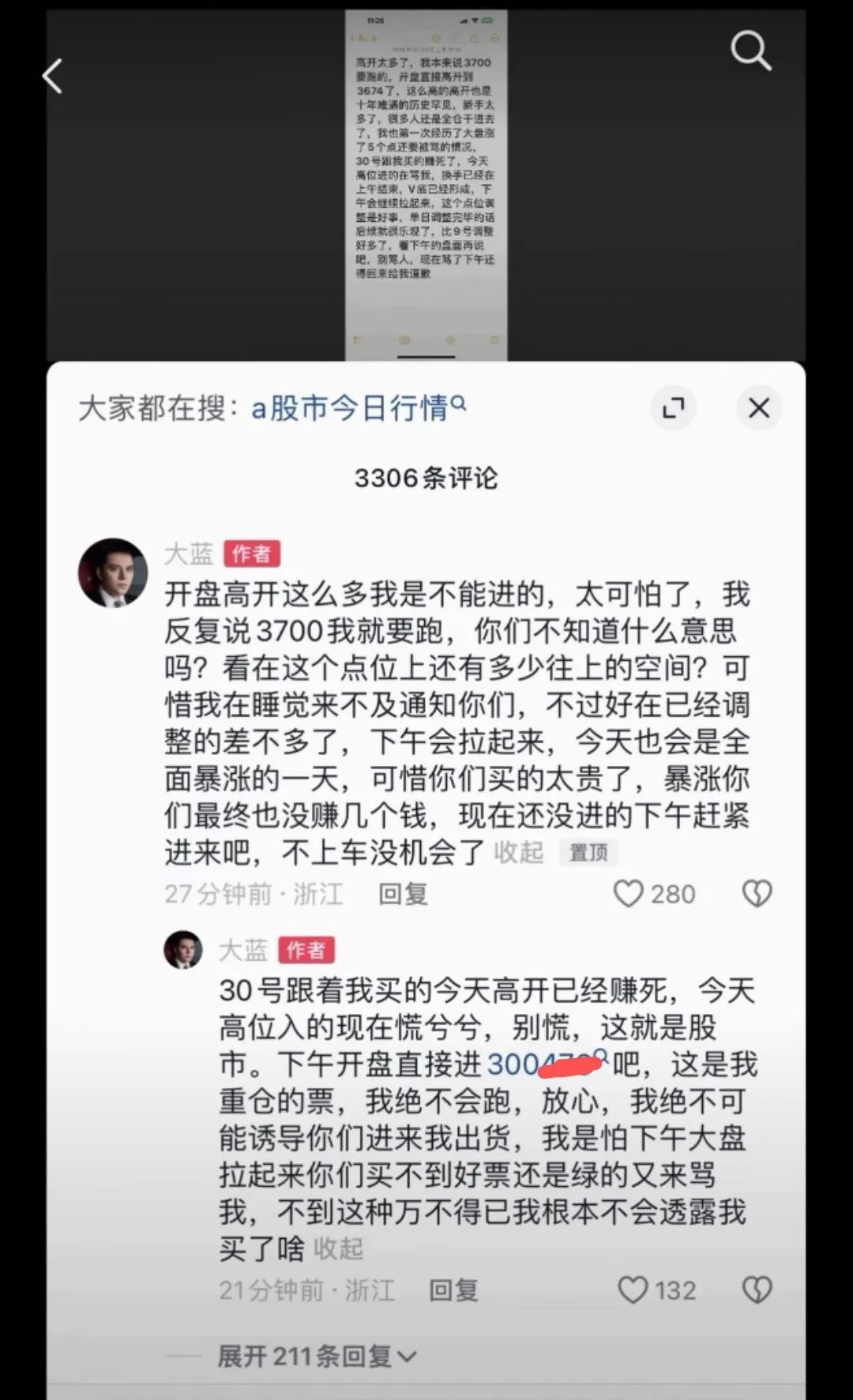The width and height of the screenshot is (853, 1400).
Task: Dislike the comment with 280 likes
Action: (757, 894)
